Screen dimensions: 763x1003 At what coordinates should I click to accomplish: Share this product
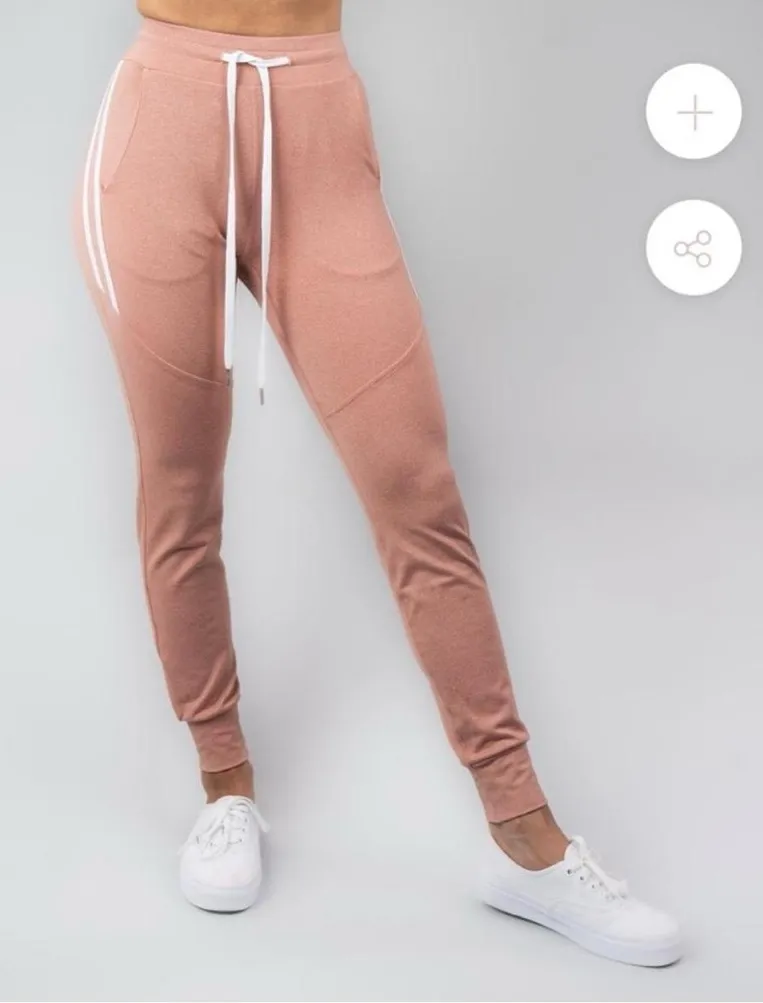[x=693, y=248]
